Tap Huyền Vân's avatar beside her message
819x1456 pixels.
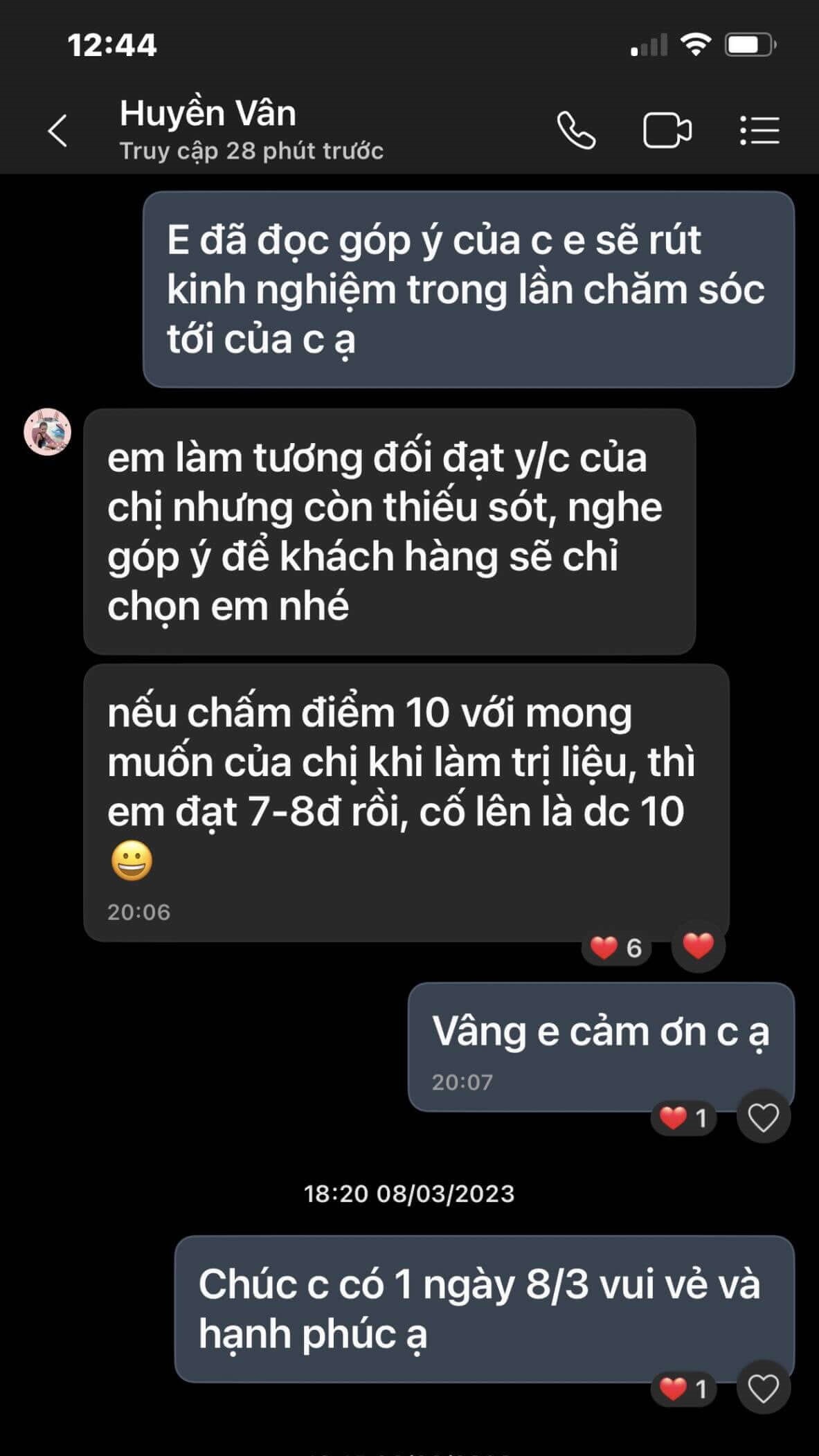pyautogui.click(x=48, y=432)
